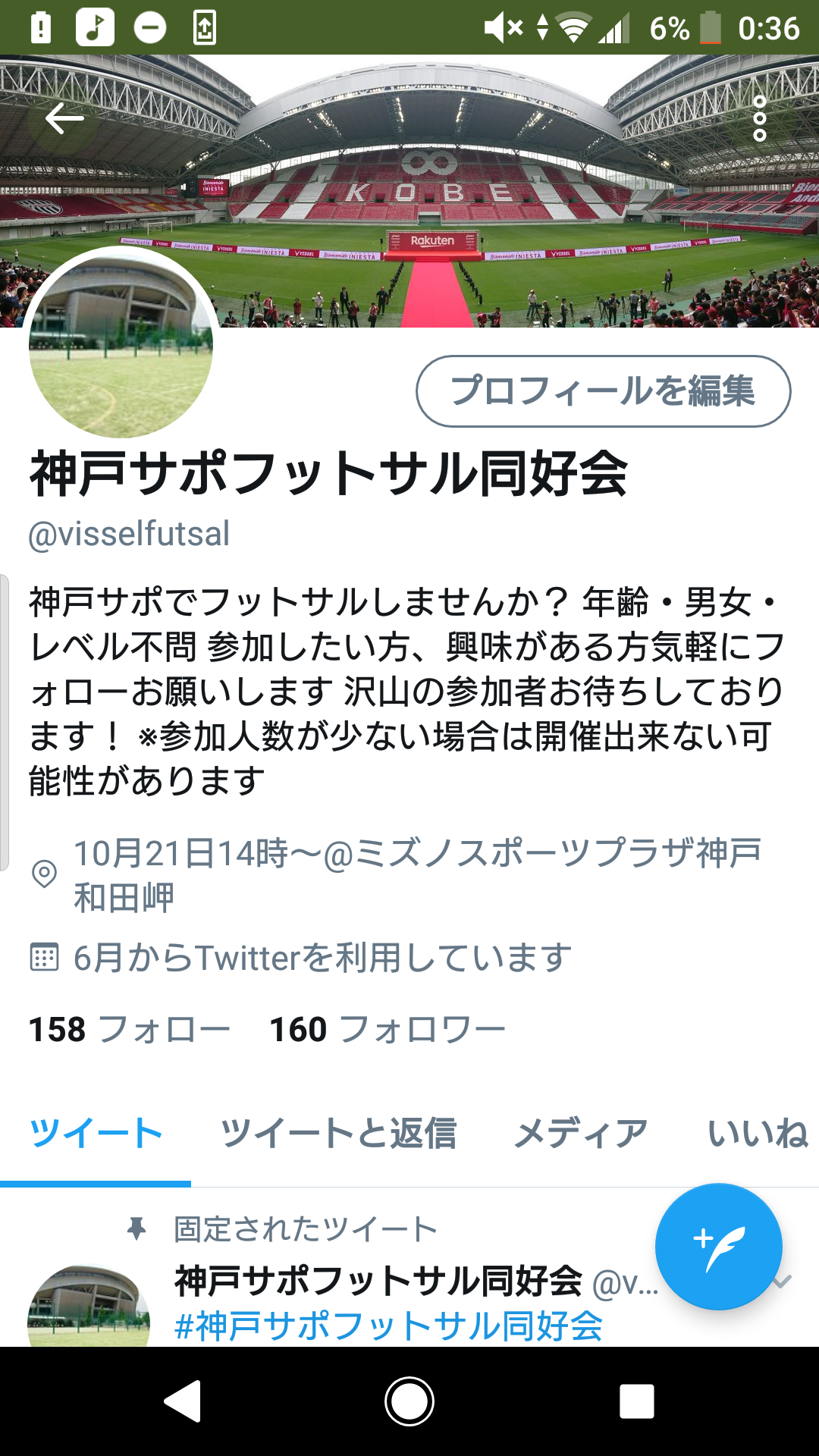Open the 158 フォロー list
The image size is (819, 1456).
(x=129, y=1030)
